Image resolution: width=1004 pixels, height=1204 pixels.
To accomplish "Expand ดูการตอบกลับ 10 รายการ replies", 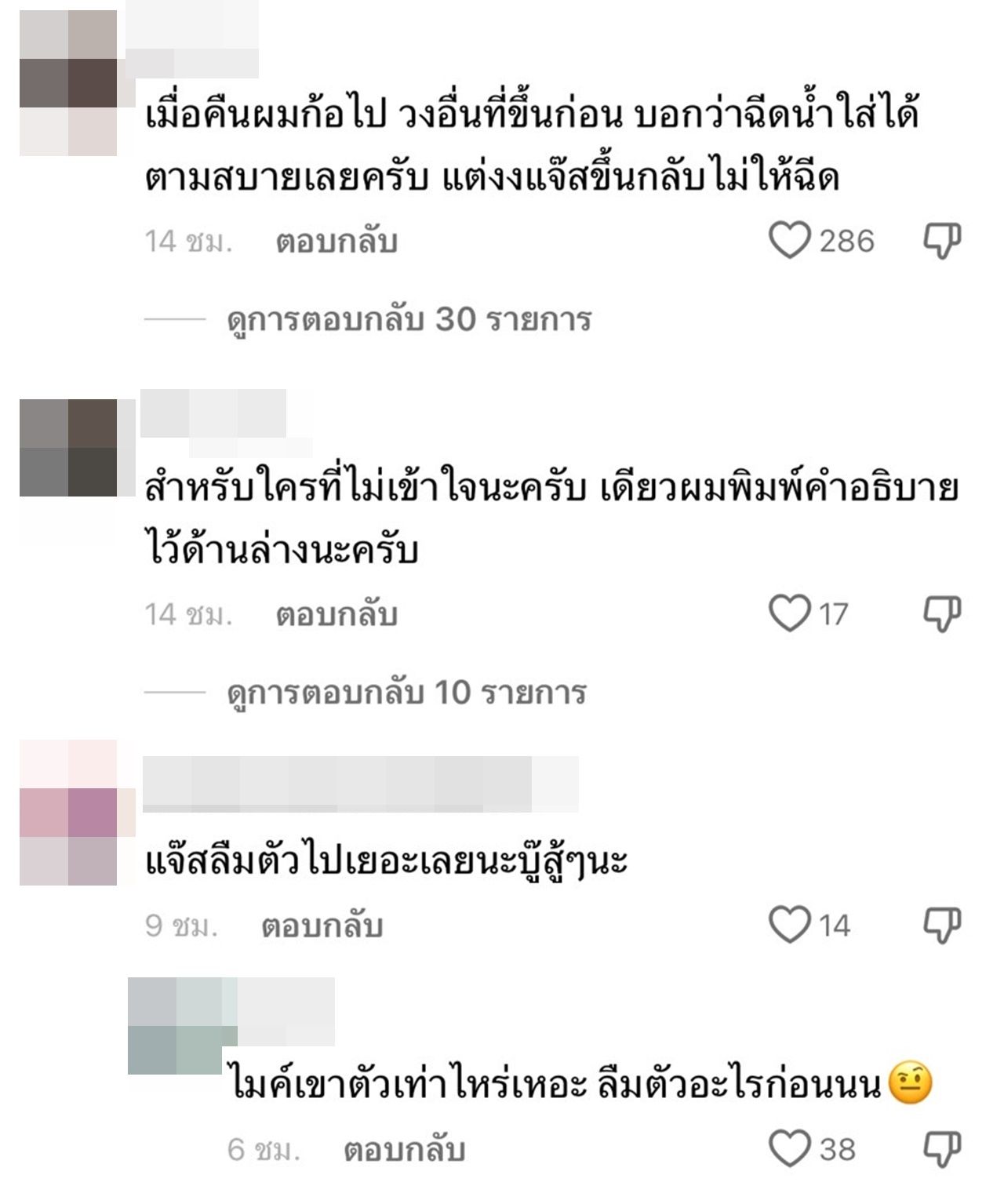I will pyautogui.click(x=406, y=693).
